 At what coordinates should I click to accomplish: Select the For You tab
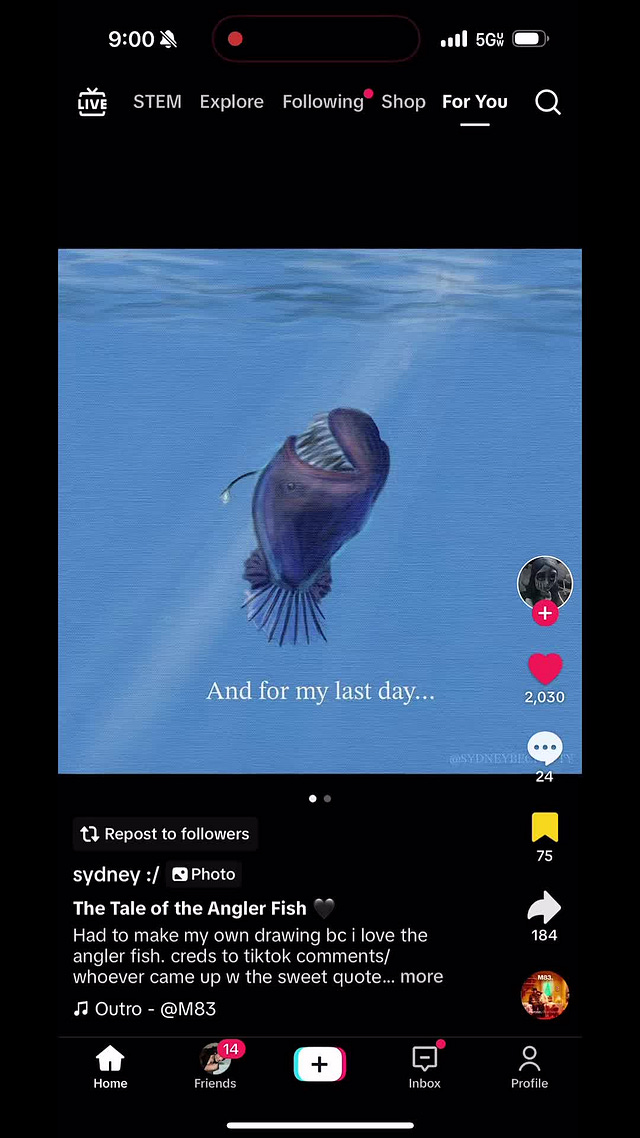474,101
